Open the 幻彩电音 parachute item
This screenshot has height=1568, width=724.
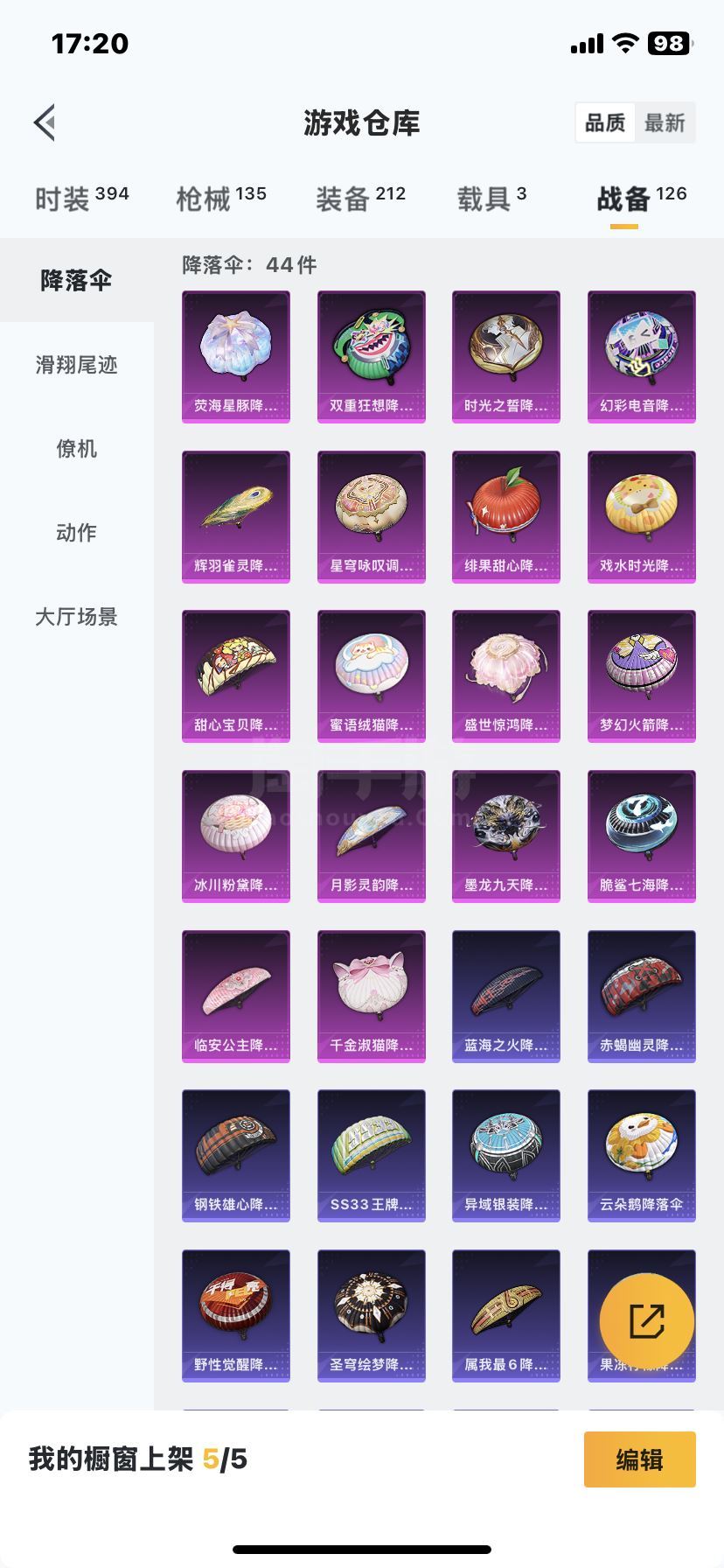tap(641, 356)
